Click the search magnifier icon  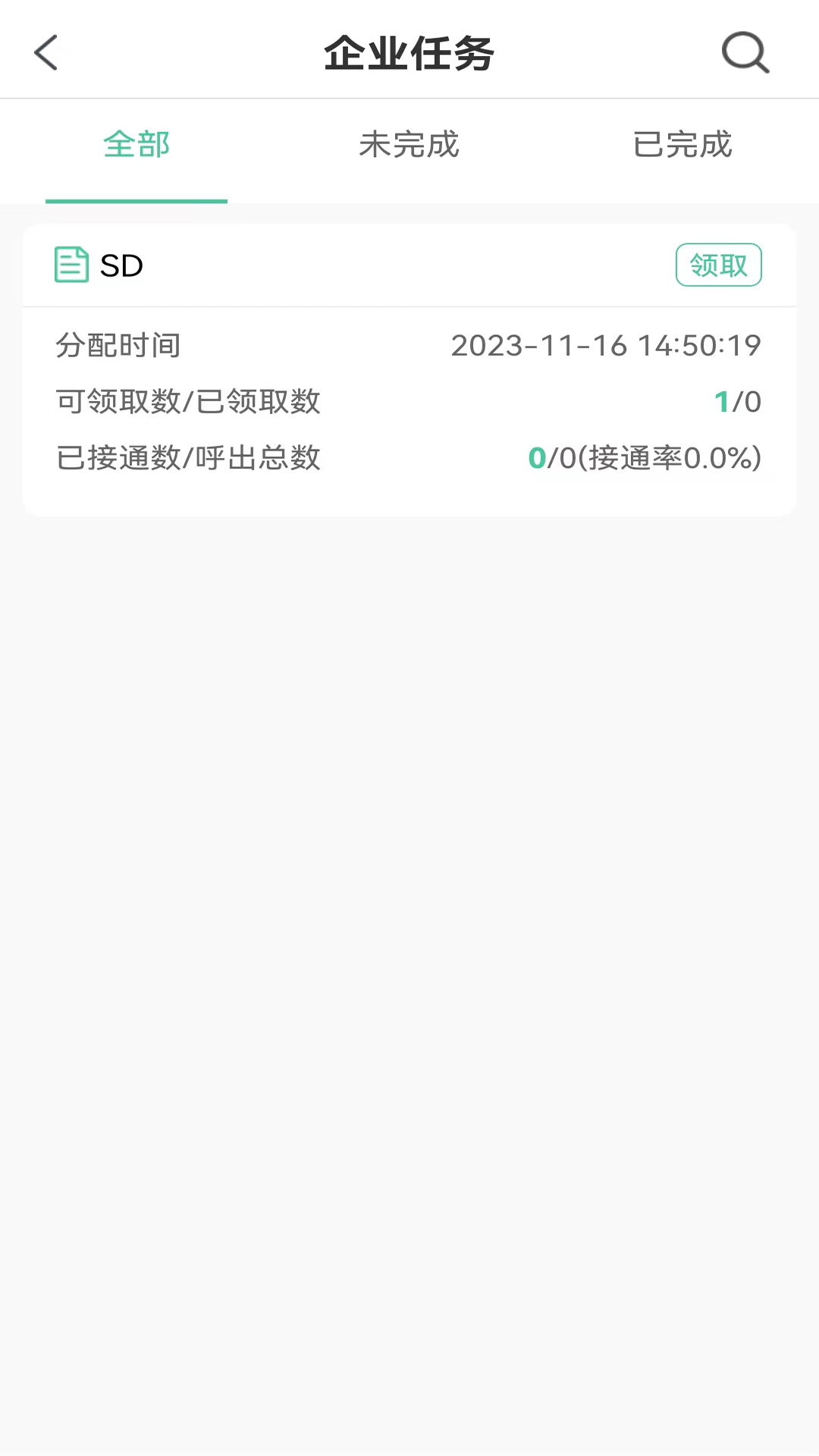745,53
